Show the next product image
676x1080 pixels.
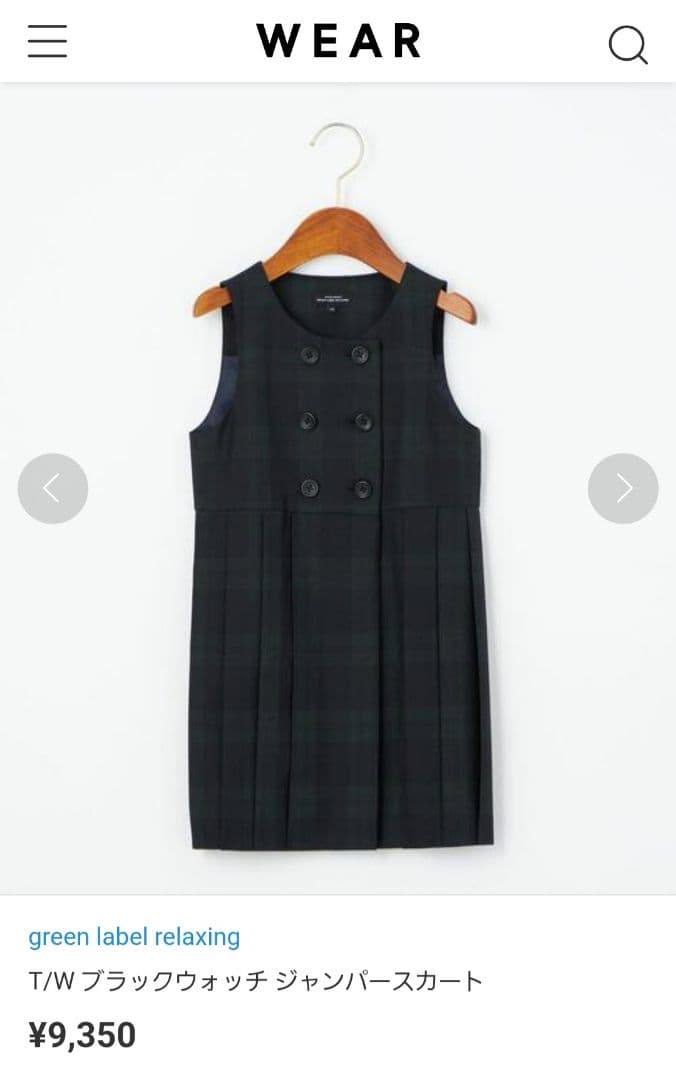623,488
